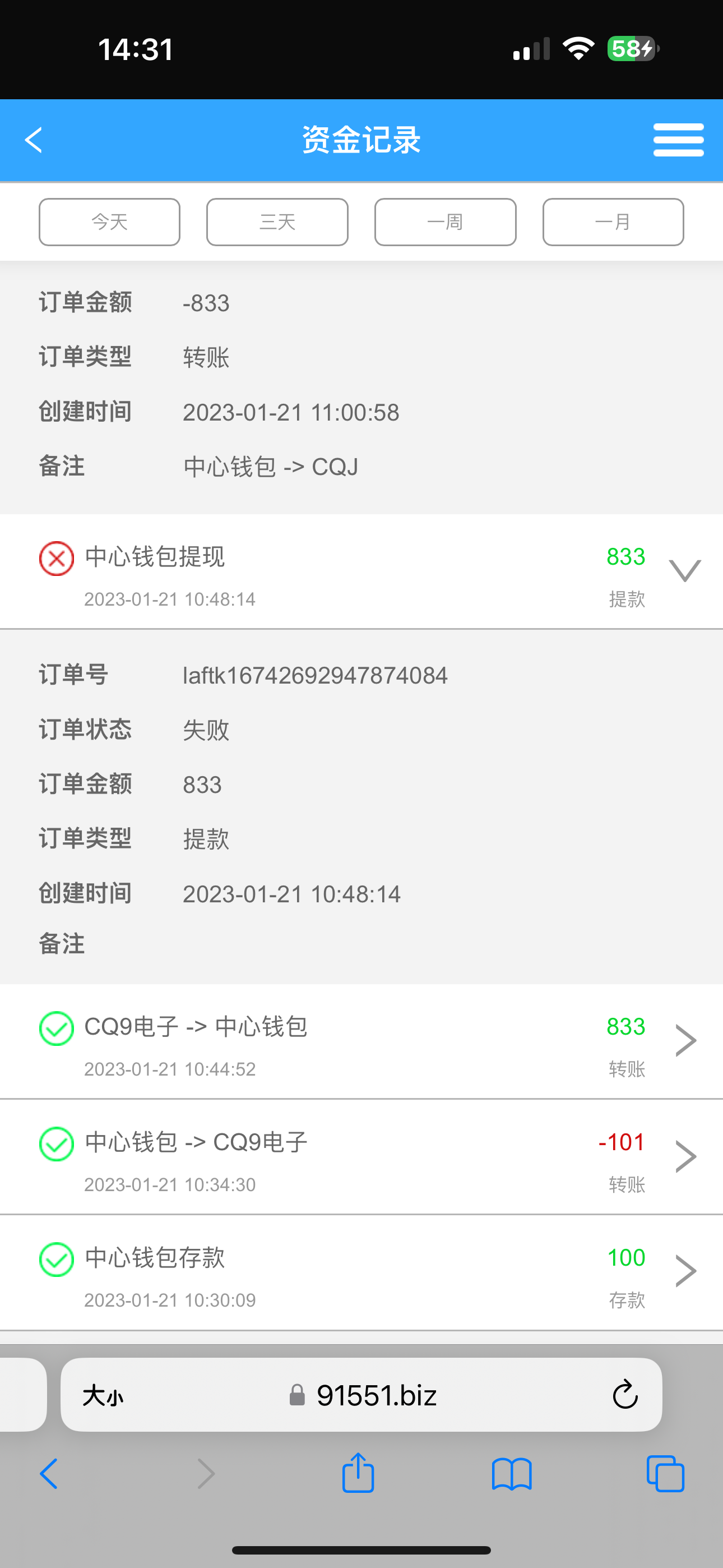Filter records by 一月

pyautogui.click(x=613, y=222)
